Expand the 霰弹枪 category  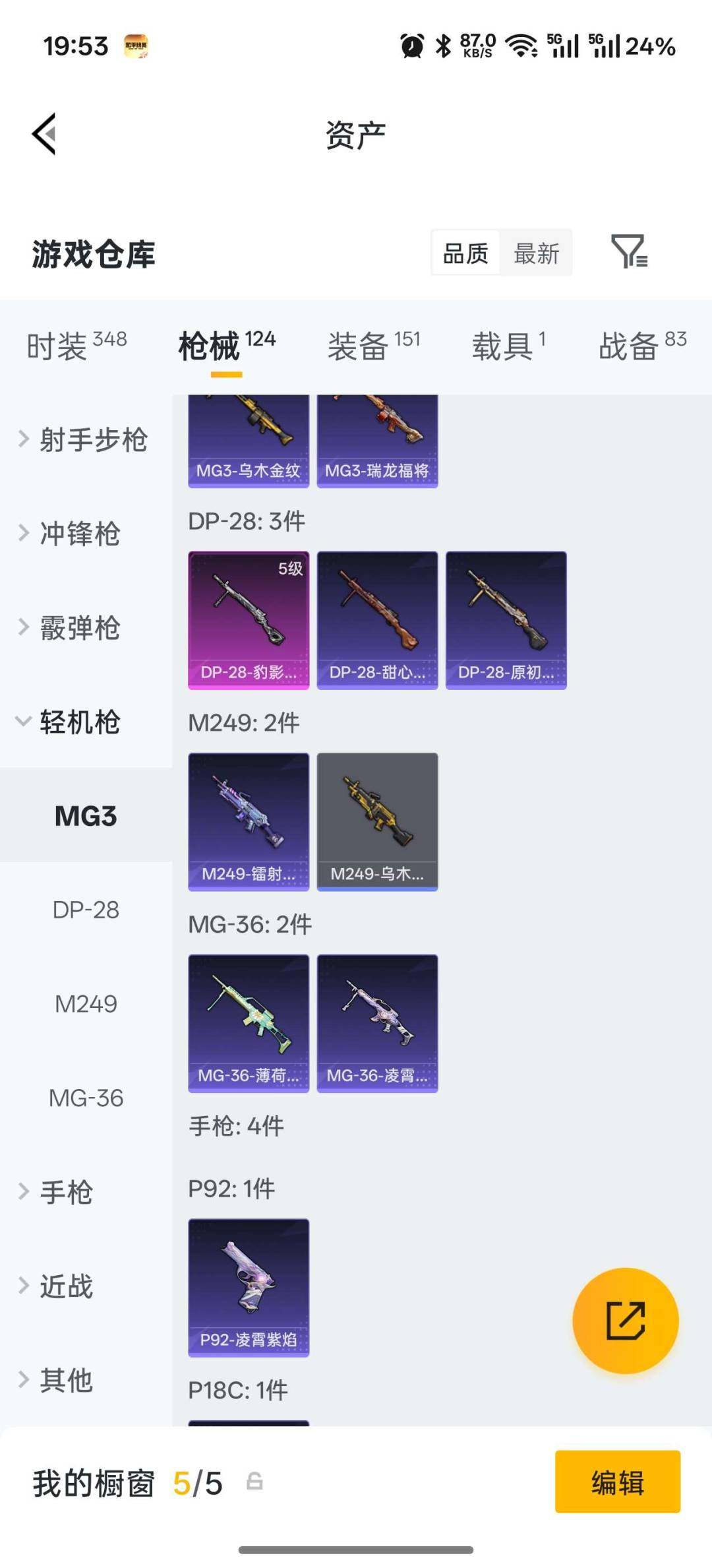(x=79, y=627)
